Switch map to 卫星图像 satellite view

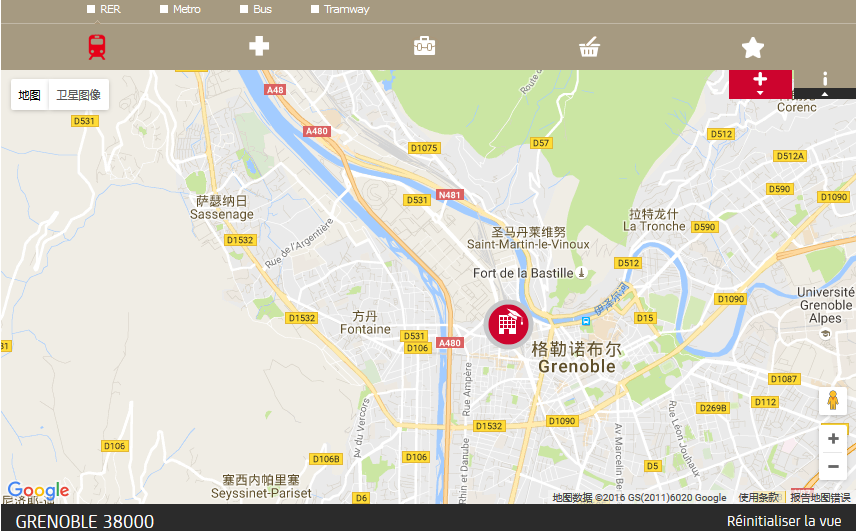[x=78, y=95]
